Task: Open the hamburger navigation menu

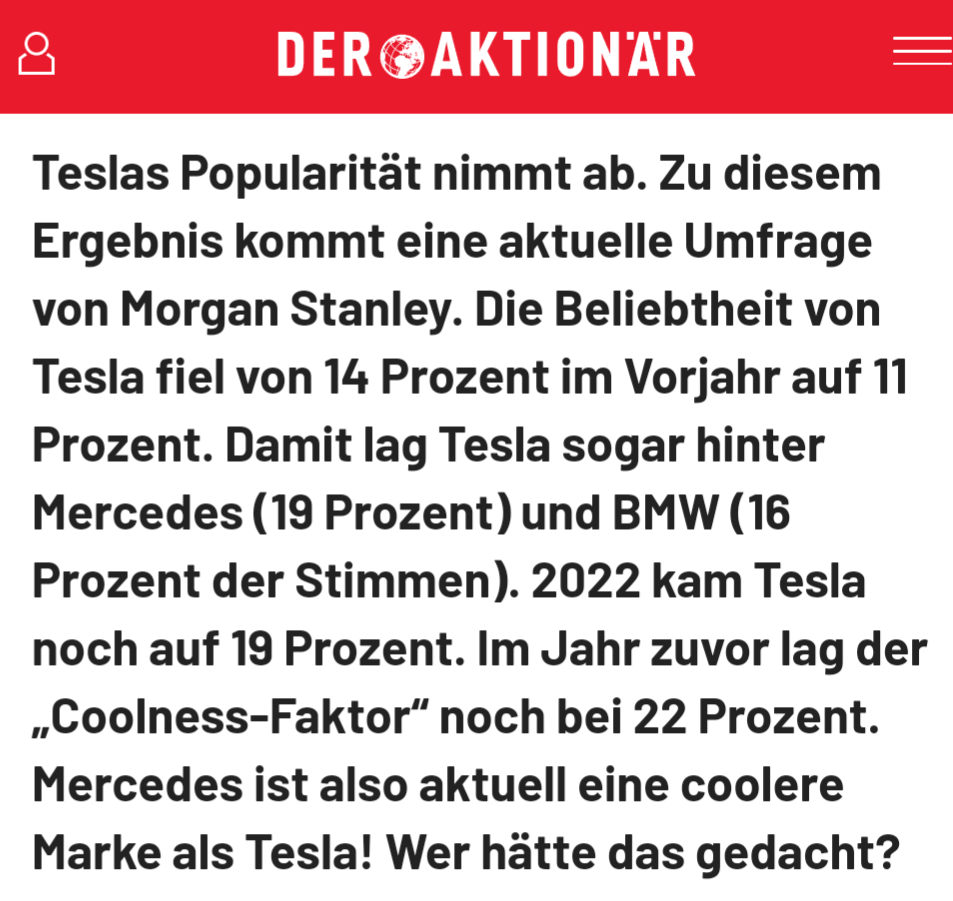Action: point(921,52)
